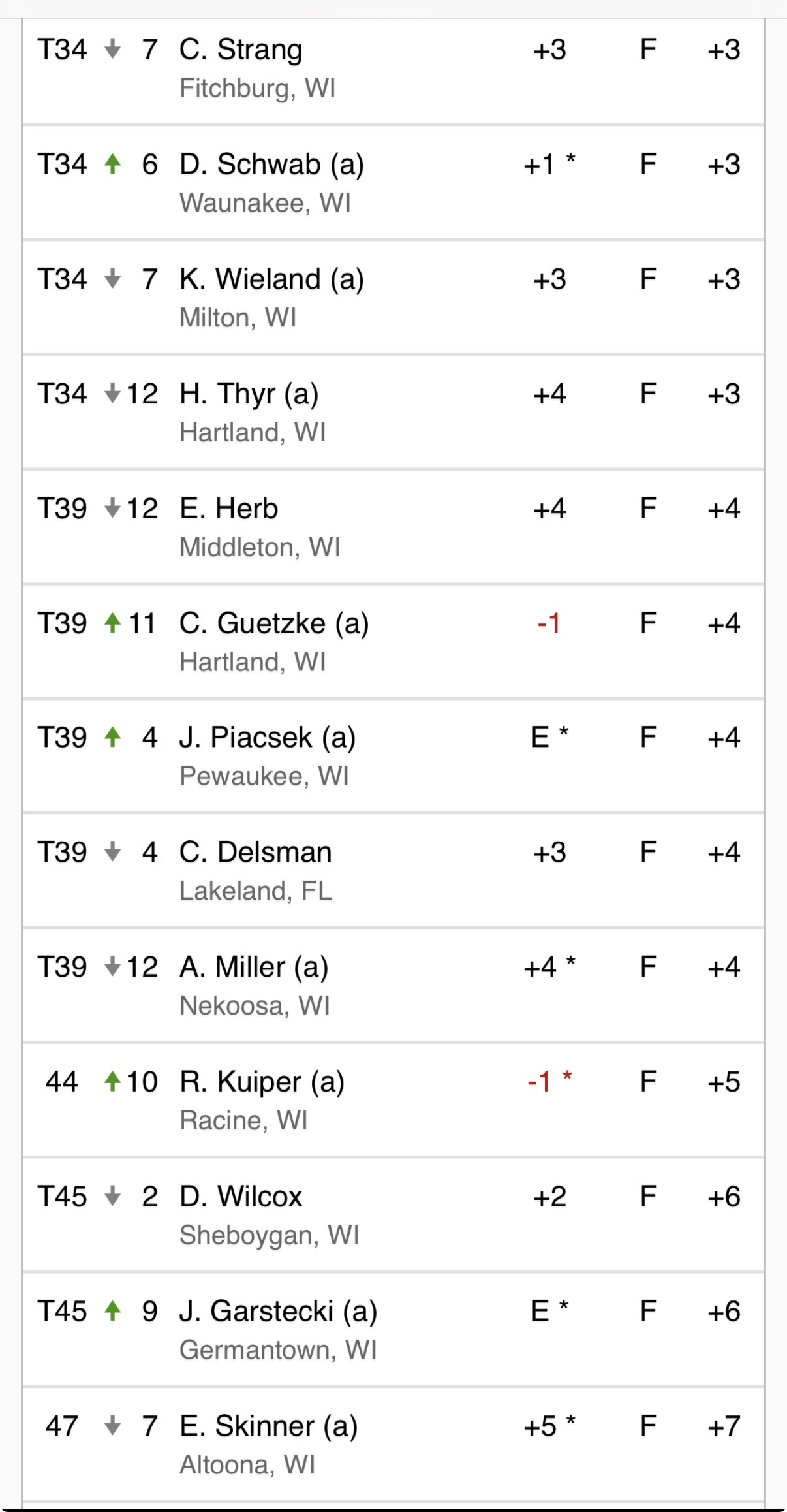Open D. Schwab's leaderboard row

coord(393,182)
